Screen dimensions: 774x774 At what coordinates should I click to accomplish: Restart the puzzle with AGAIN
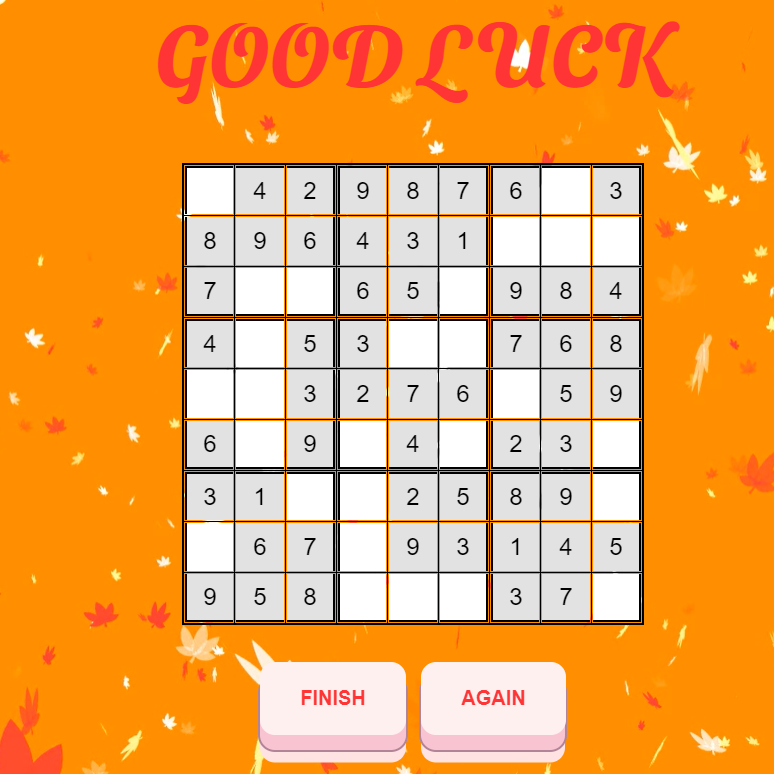[x=493, y=698]
